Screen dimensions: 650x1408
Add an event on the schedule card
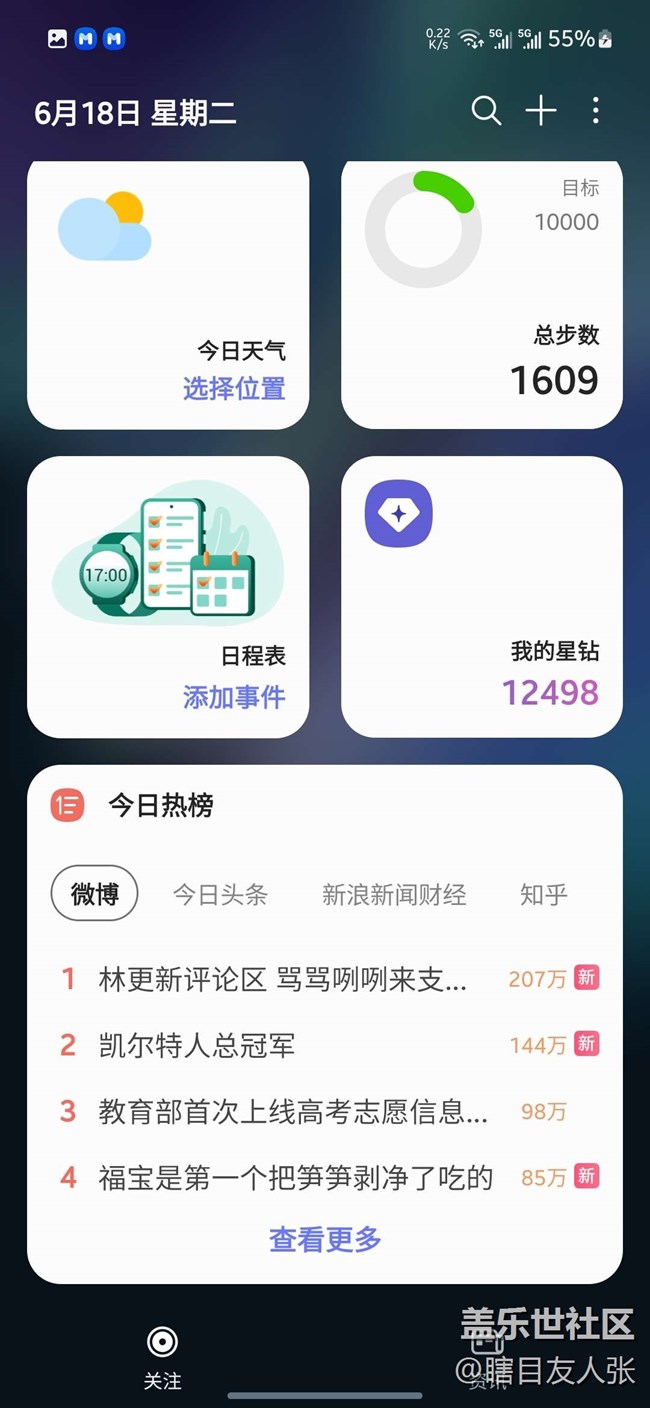pyautogui.click(x=234, y=697)
